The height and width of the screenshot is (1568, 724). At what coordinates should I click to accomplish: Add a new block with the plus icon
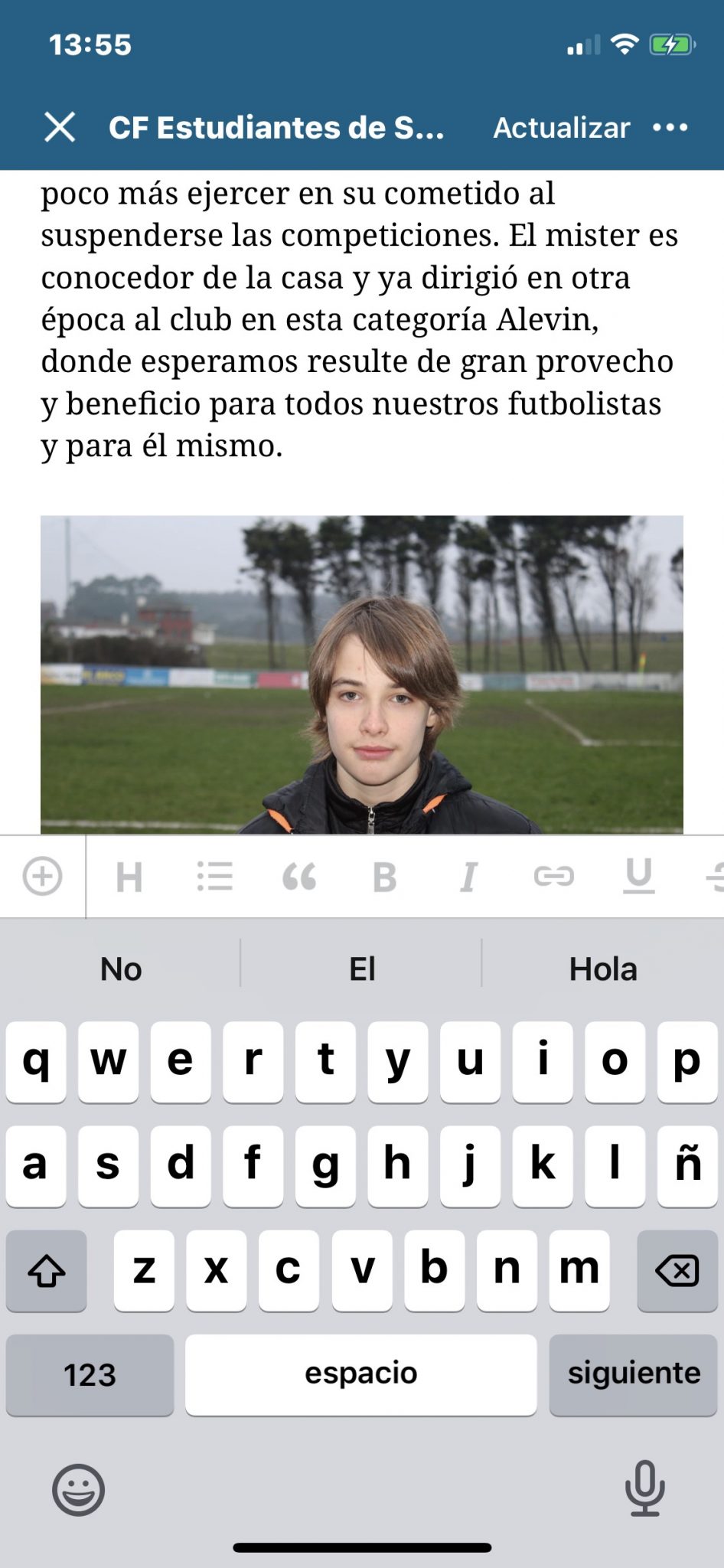(42, 876)
